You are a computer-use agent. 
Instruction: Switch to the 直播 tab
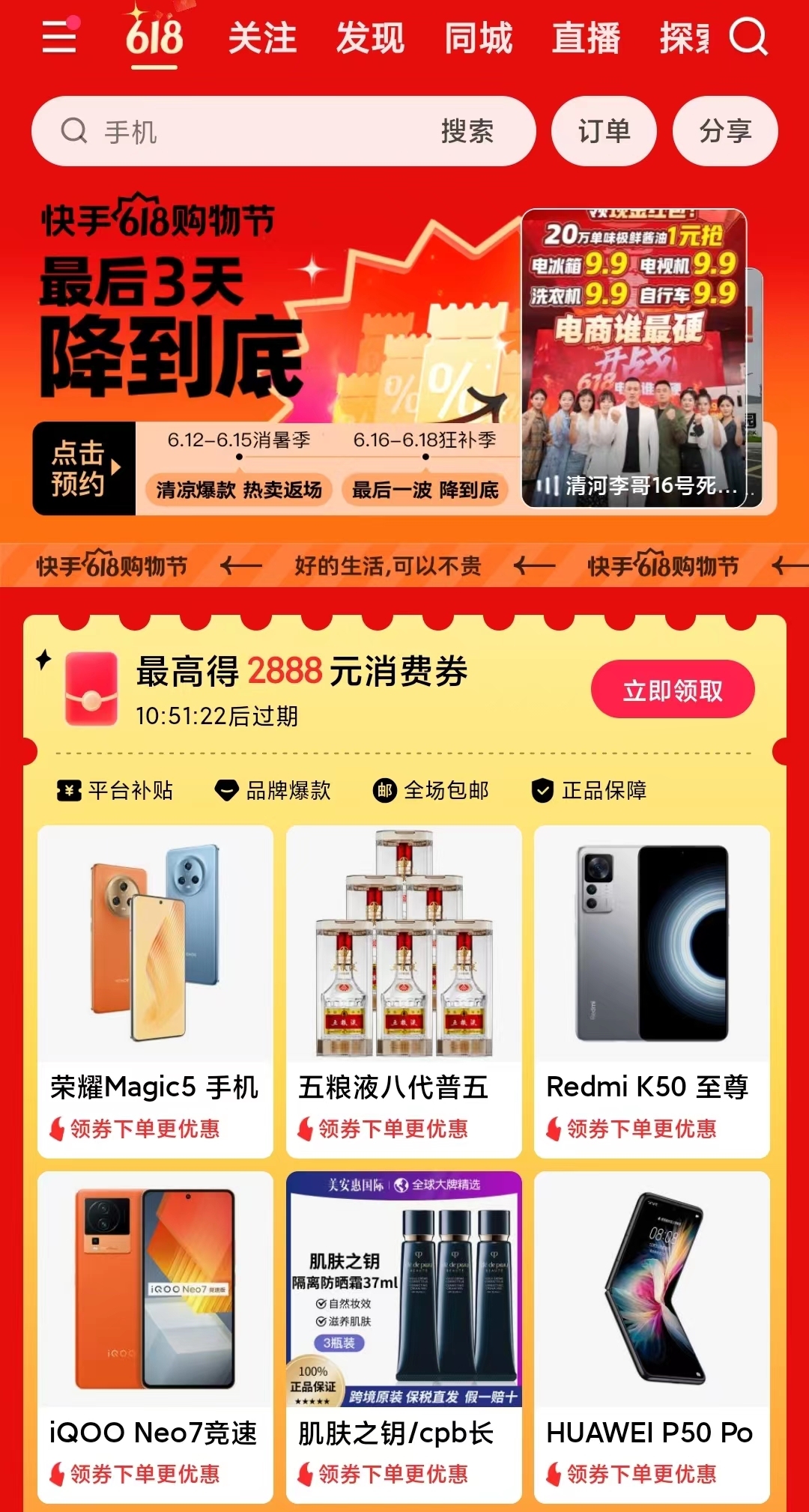pyautogui.click(x=586, y=38)
